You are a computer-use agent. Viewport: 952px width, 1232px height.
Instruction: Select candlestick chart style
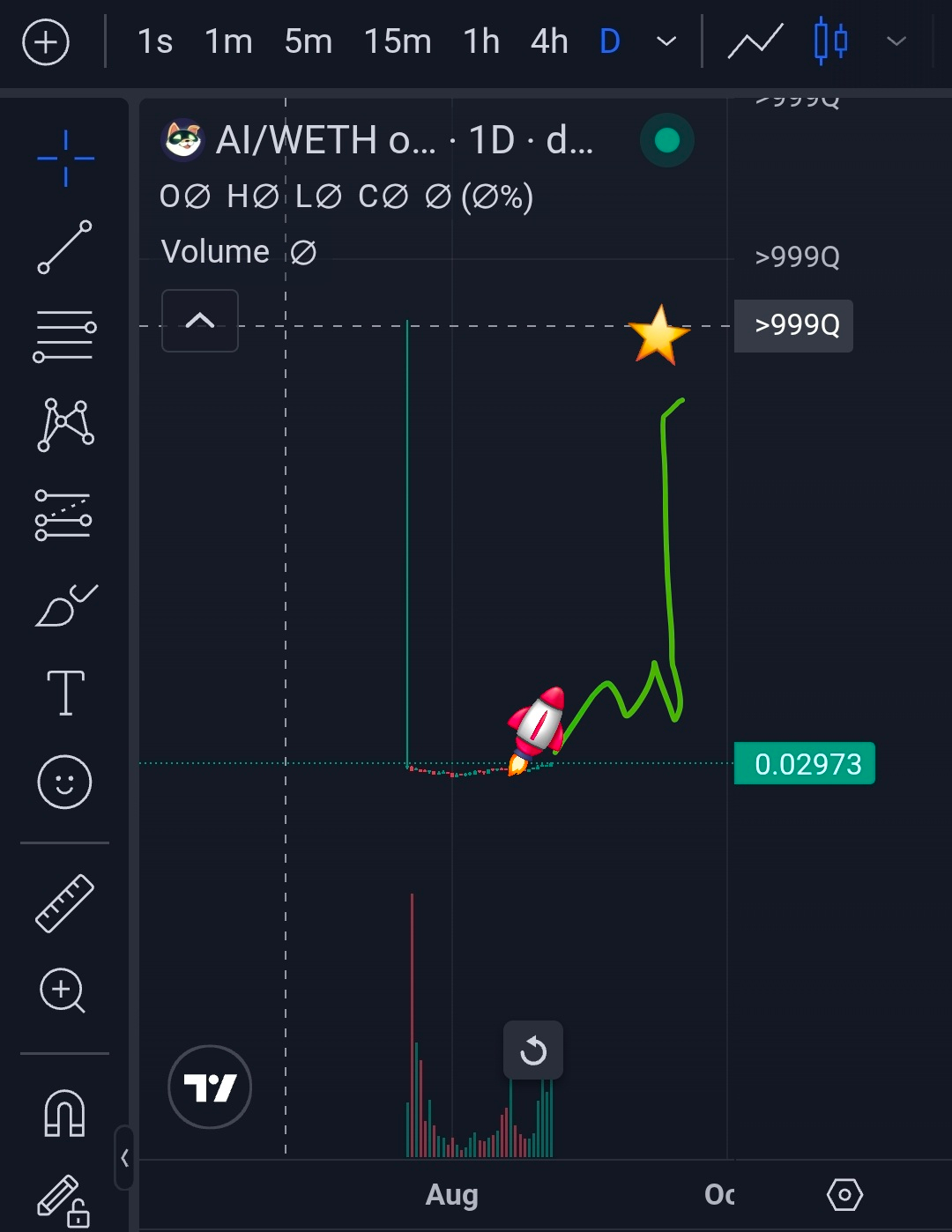tap(830, 41)
